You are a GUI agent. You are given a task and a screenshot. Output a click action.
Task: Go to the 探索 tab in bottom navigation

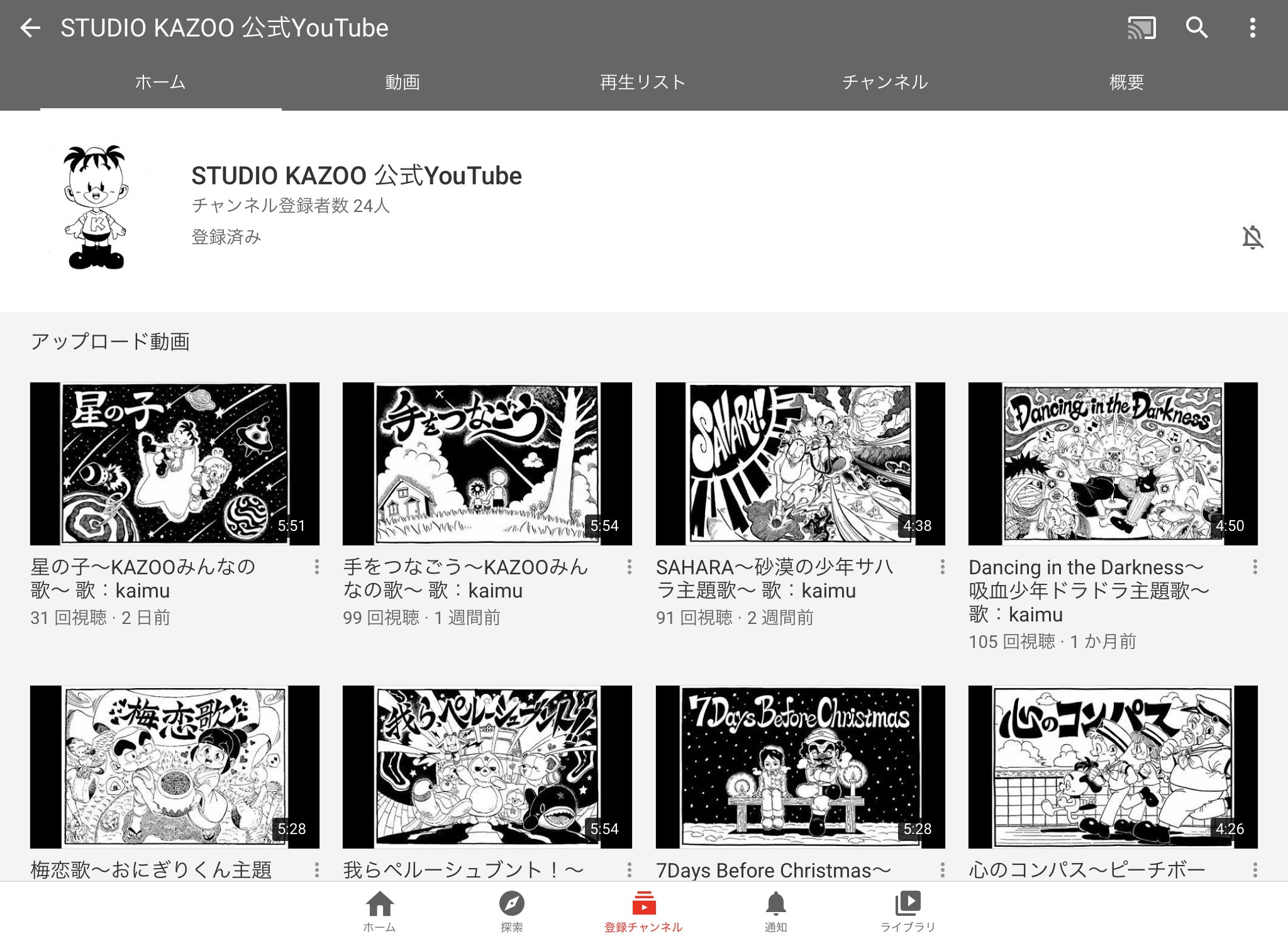tap(511, 911)
